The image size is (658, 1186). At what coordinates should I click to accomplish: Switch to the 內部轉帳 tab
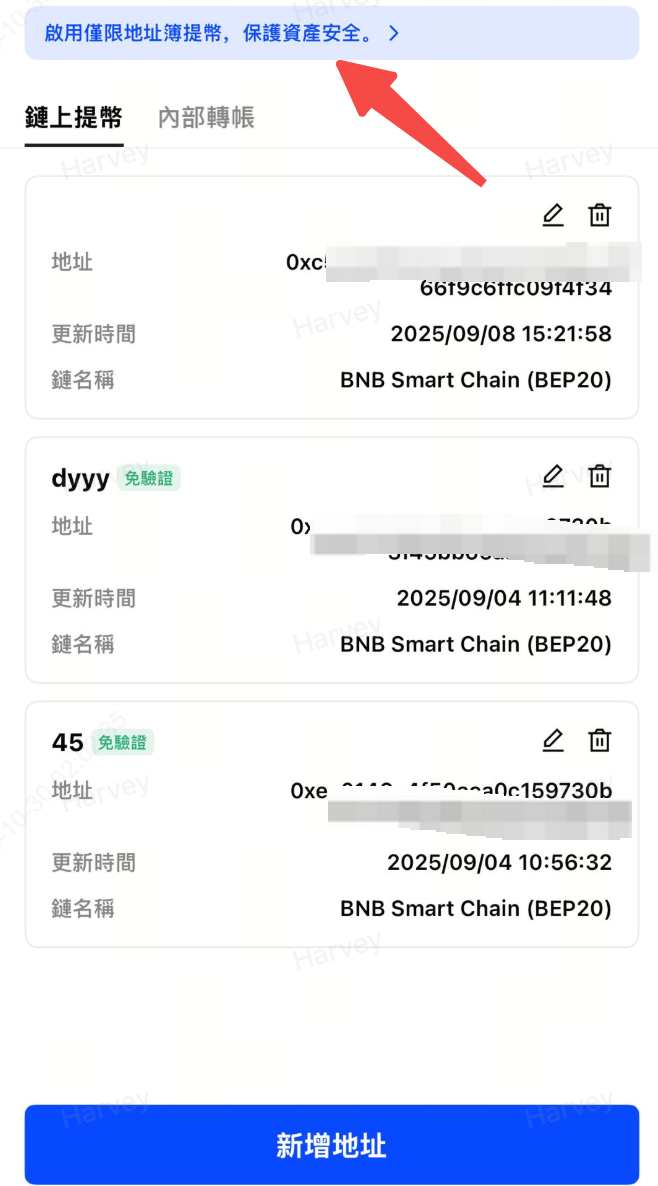coord(206,118)
